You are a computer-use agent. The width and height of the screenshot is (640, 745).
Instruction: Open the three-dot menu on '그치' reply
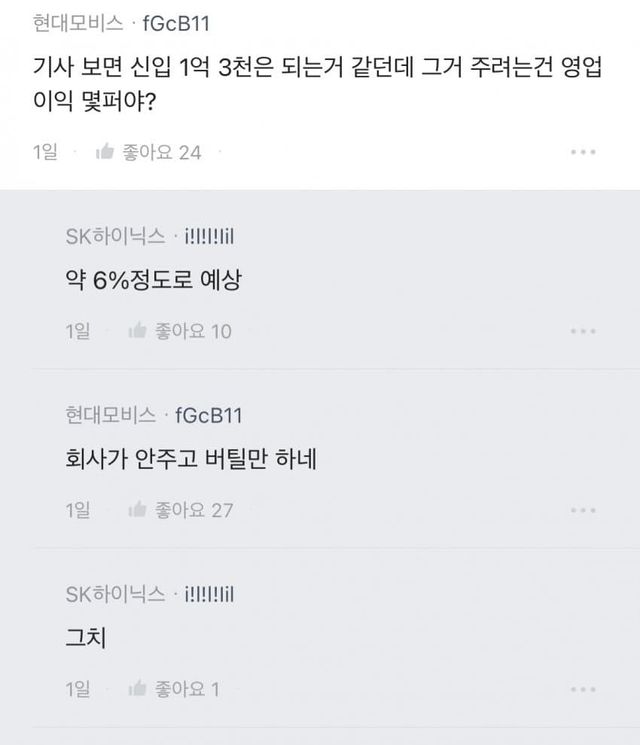582,689
